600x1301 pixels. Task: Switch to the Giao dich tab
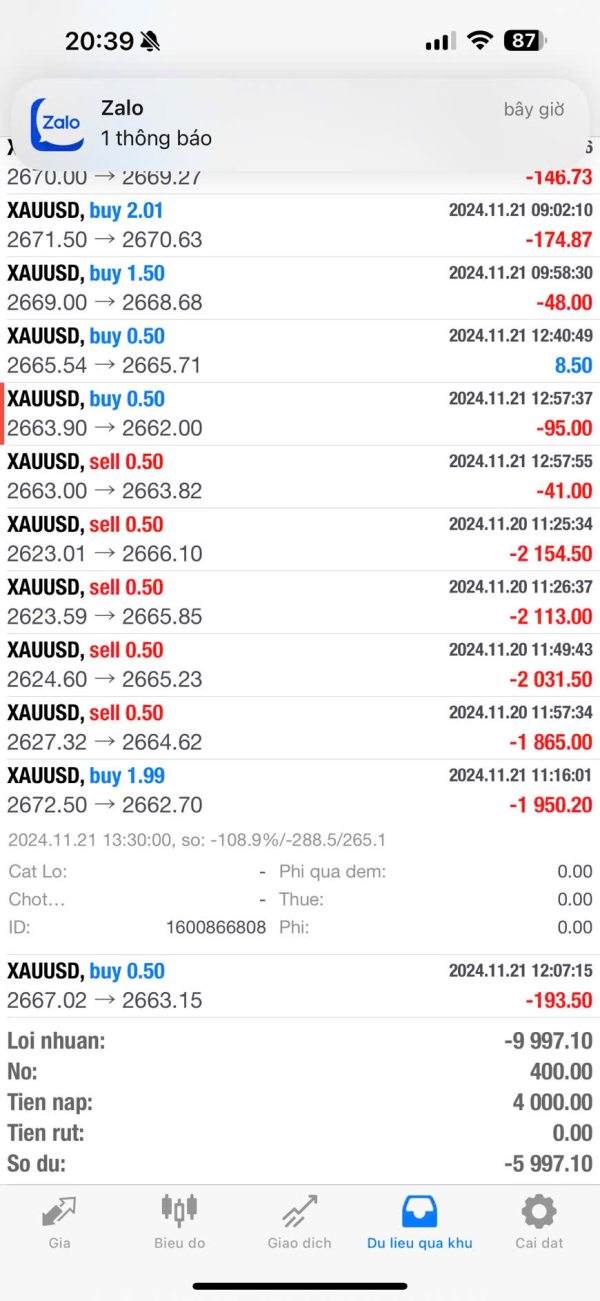point(299,1223)
